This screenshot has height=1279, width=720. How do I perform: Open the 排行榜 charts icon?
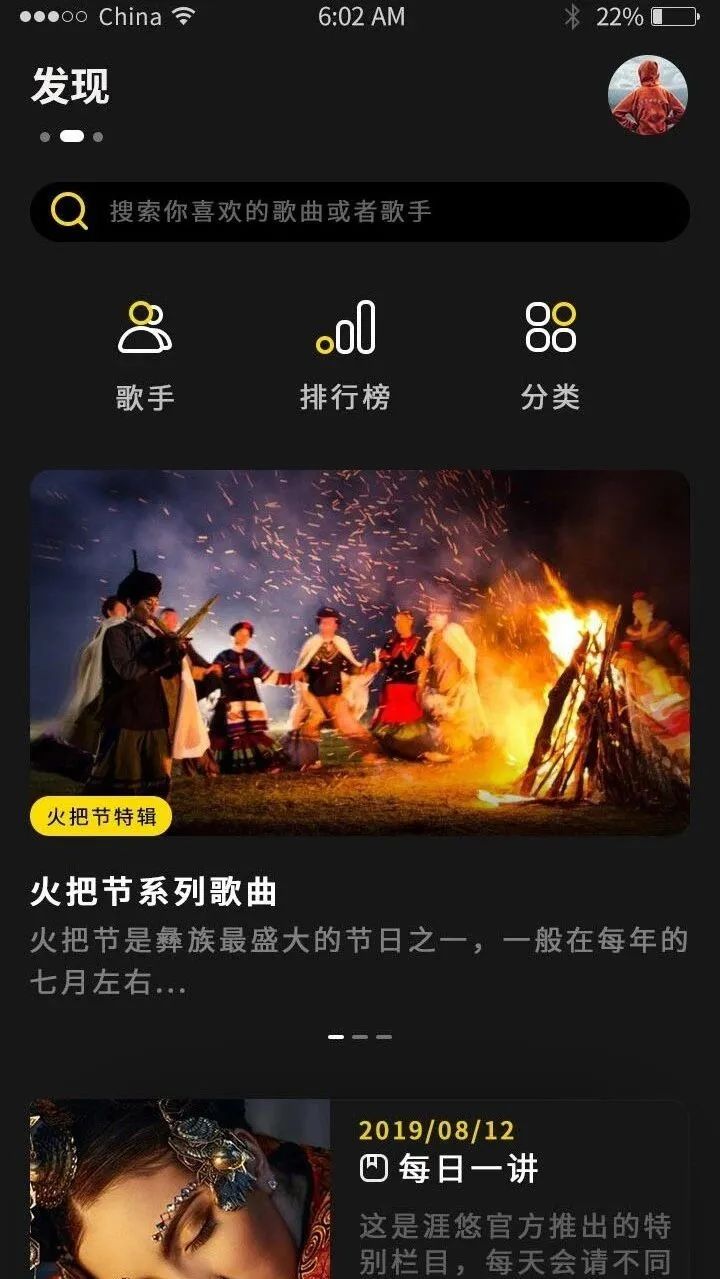click(345, 328)
